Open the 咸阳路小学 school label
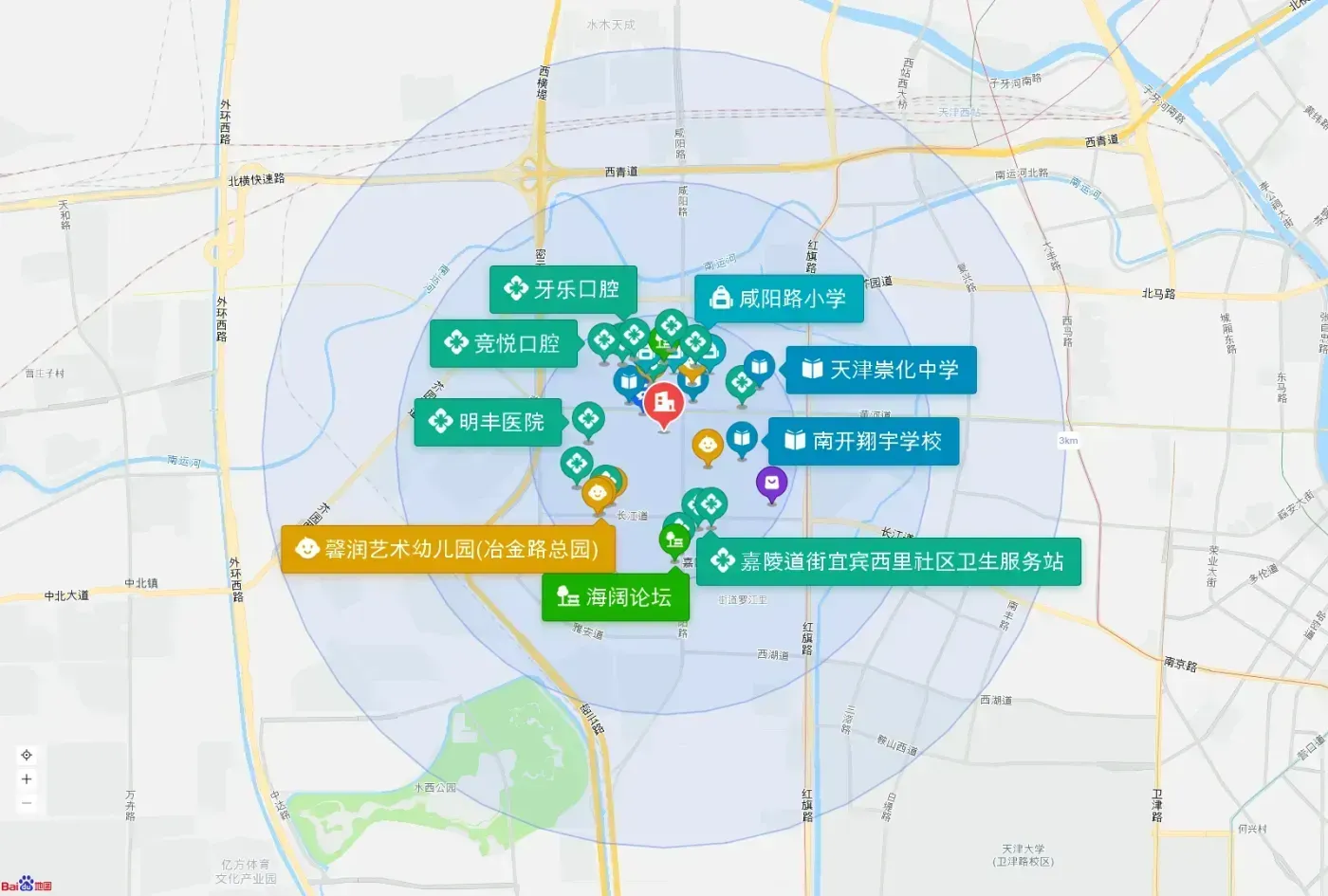The image size is (1328, 896). [x=780, y=299]
